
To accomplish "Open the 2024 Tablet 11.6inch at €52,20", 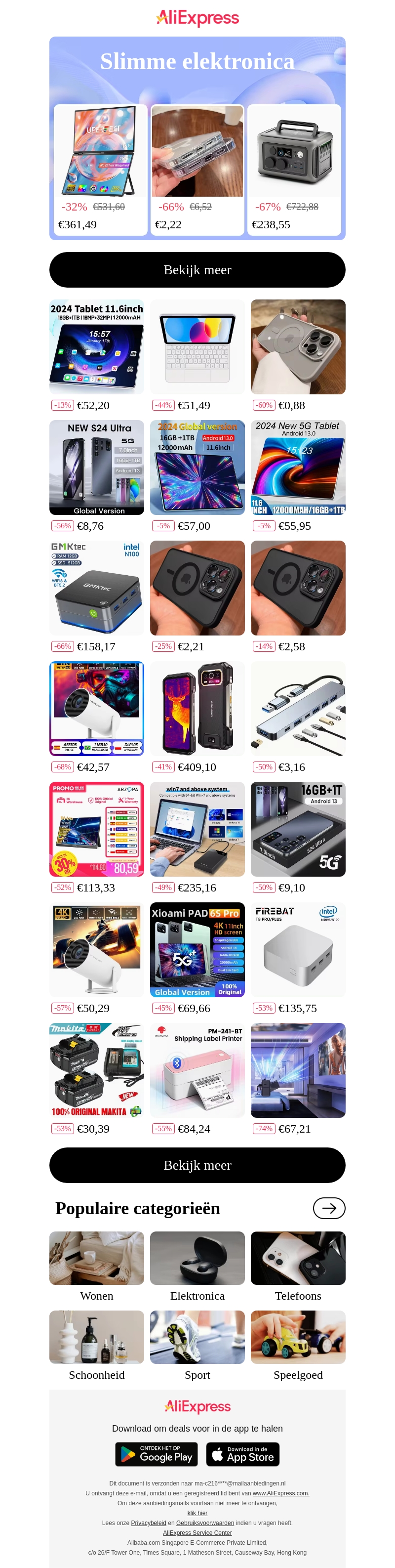I will 97,347.
